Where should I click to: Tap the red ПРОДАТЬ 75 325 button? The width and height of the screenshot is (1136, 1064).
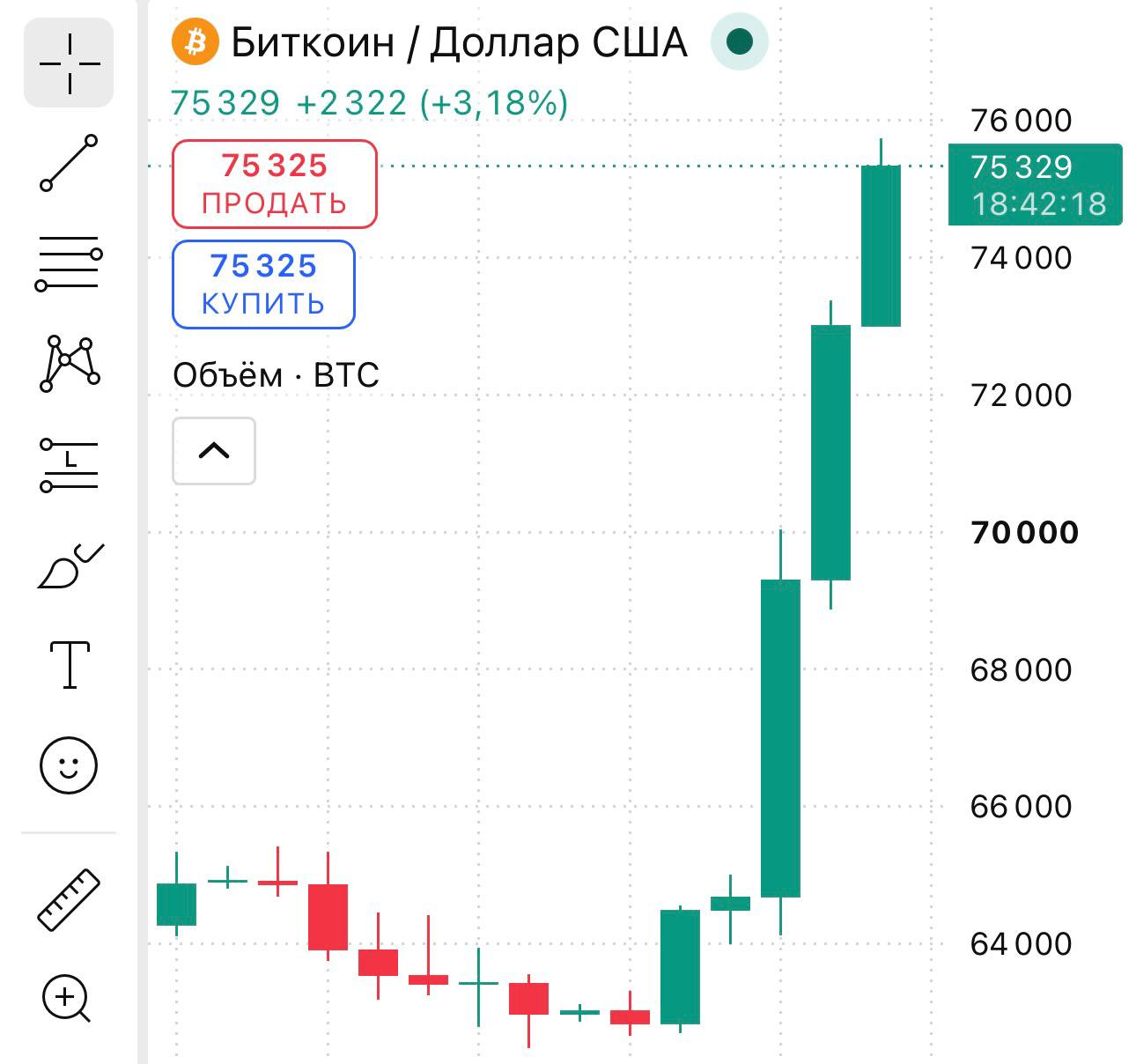click(275, 184)
